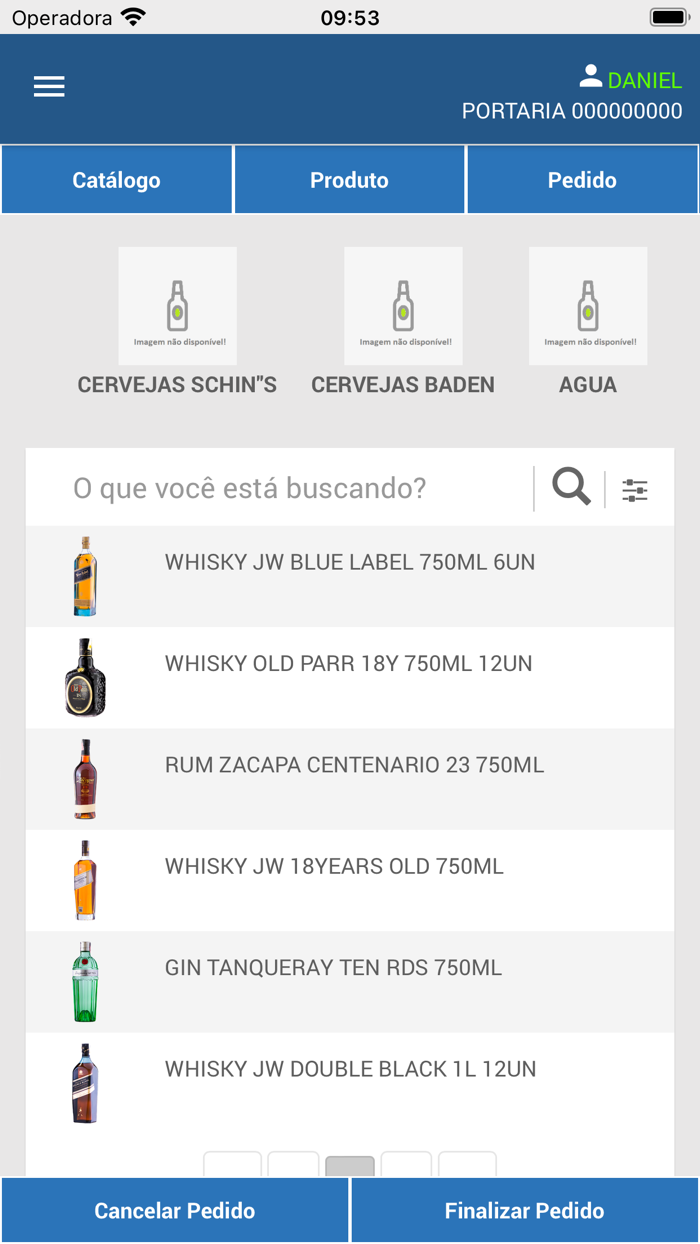Tap the magnifying glass search icon

(571, 488)
